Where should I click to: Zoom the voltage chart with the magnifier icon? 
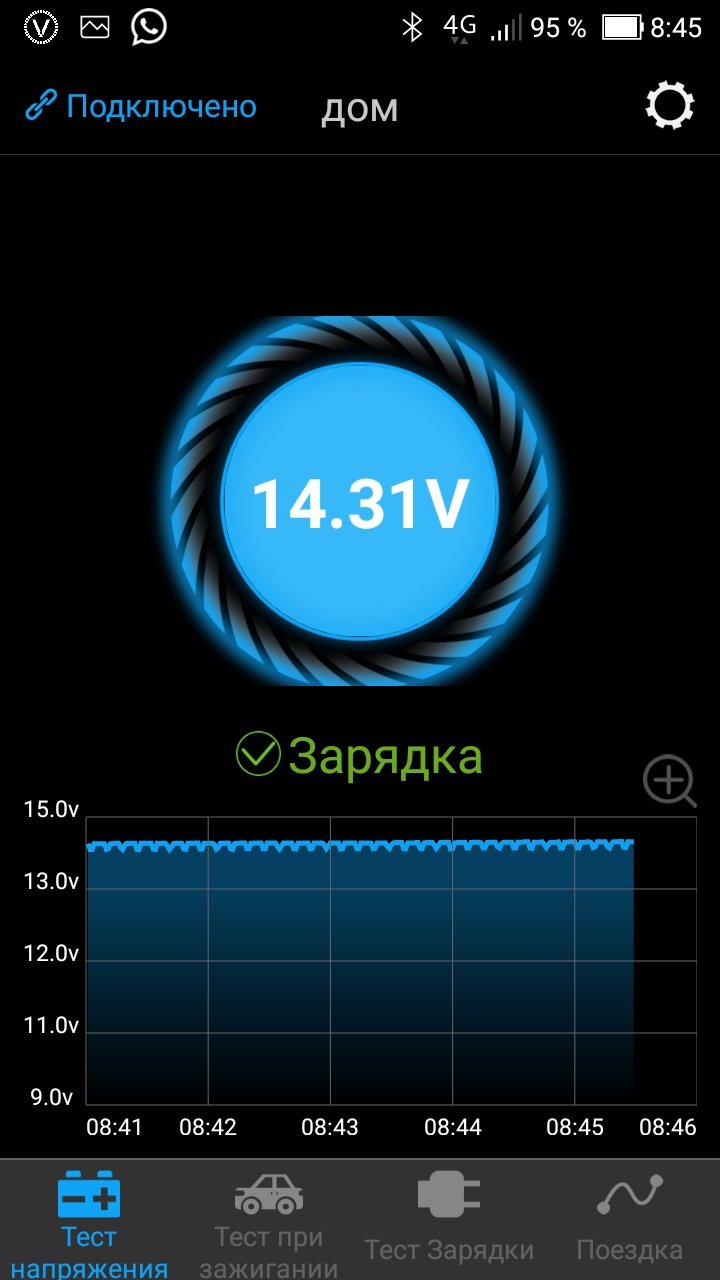[669, 782]
